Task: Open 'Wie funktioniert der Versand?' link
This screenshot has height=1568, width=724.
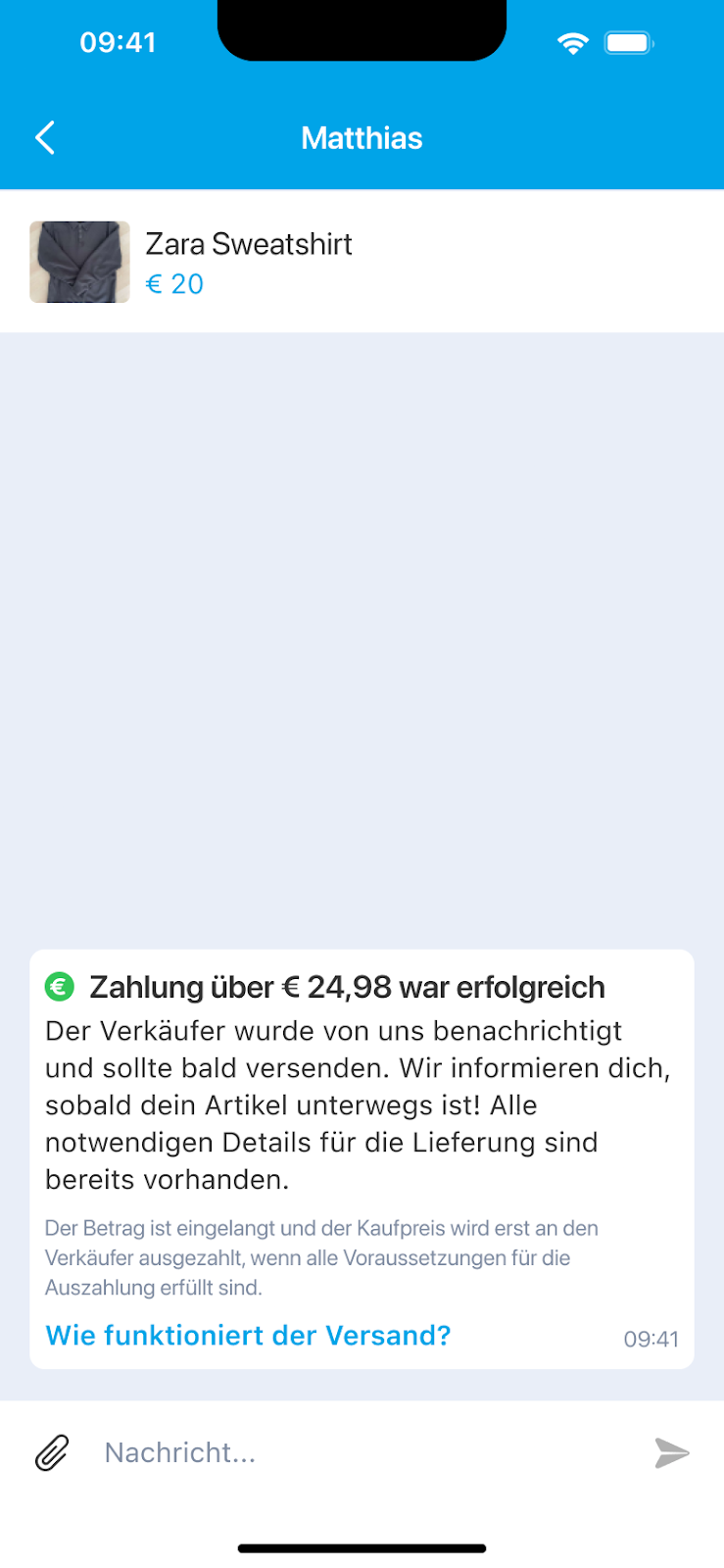Action: (248, 1335)
